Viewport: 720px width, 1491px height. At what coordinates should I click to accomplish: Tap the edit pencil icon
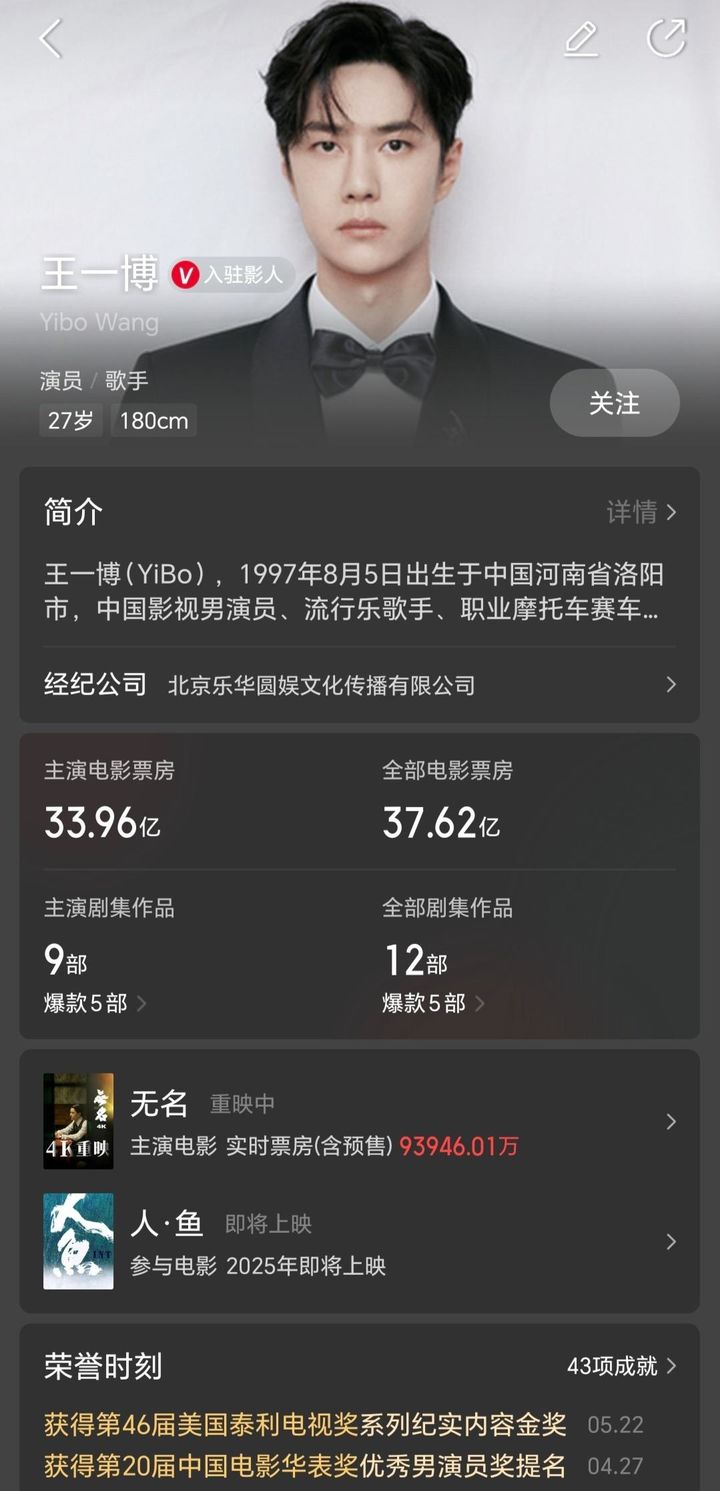click(581, 39)
